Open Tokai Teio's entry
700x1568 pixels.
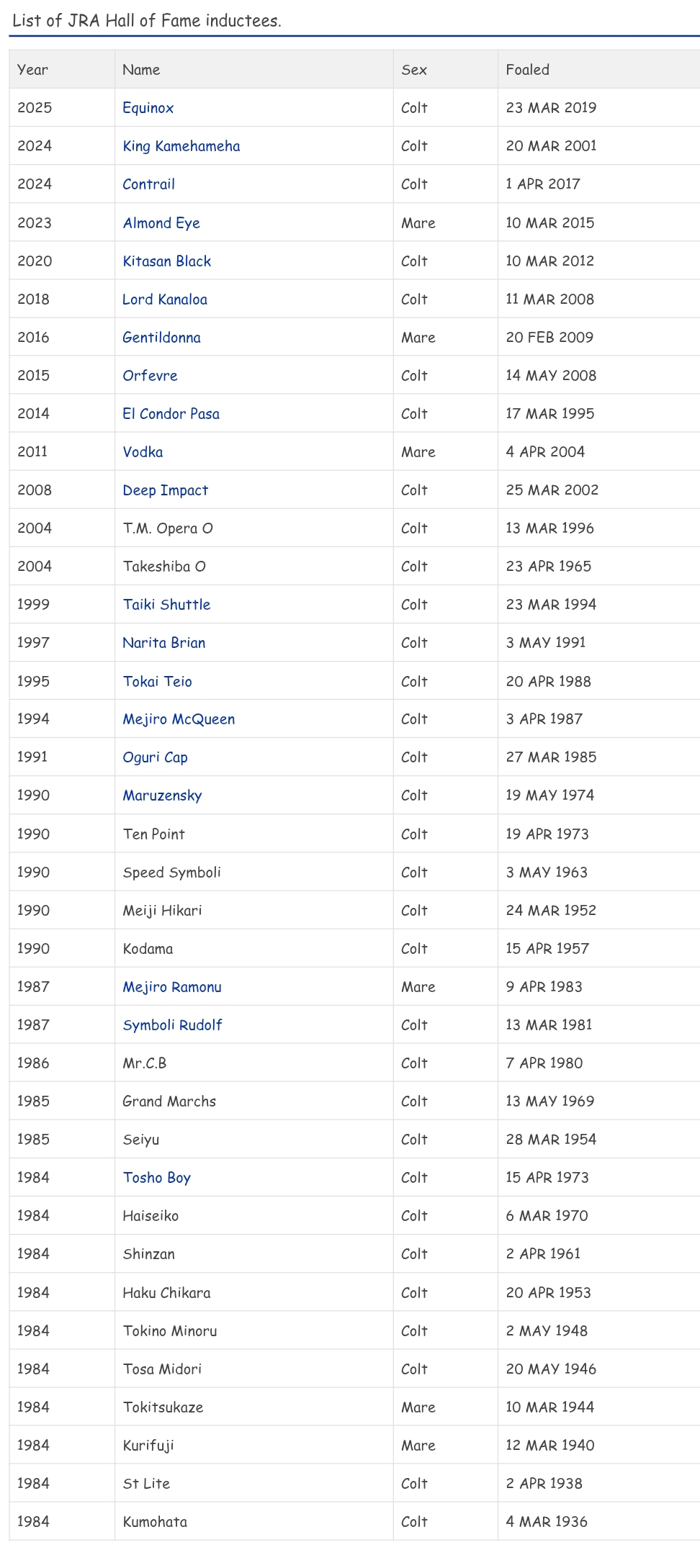pyautogui.click(x=157, y=682)
